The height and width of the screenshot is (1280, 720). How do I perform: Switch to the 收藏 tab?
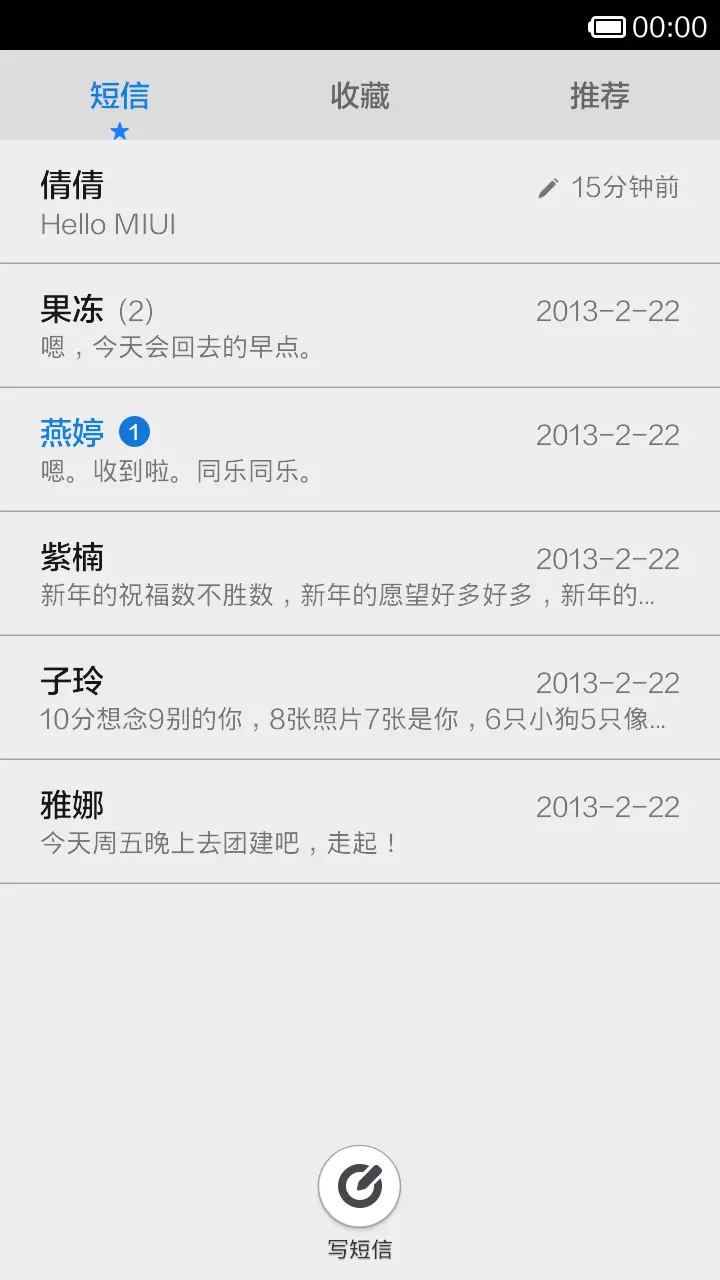pyautogui.click(x=359, y=96)
